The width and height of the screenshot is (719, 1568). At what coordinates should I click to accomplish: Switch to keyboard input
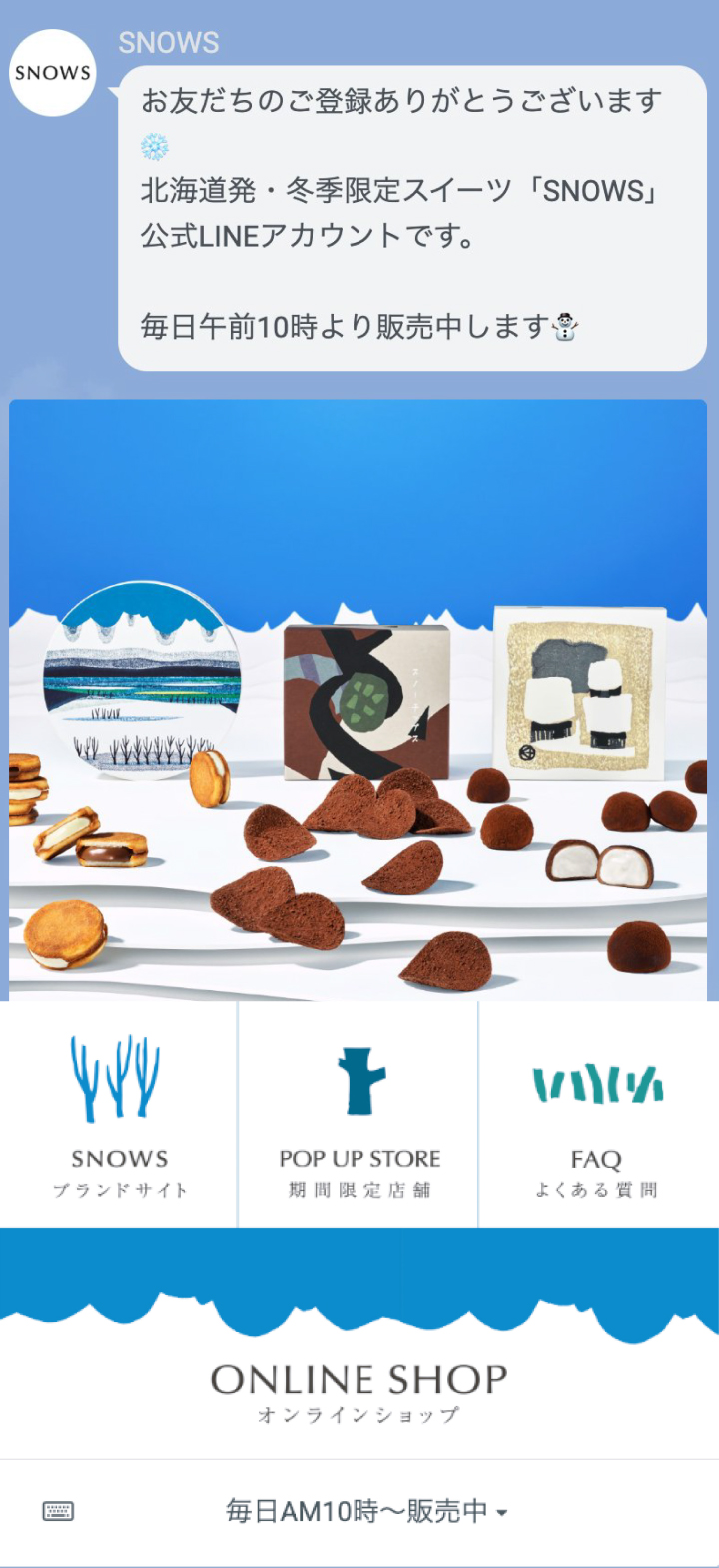click(58, 1512)
